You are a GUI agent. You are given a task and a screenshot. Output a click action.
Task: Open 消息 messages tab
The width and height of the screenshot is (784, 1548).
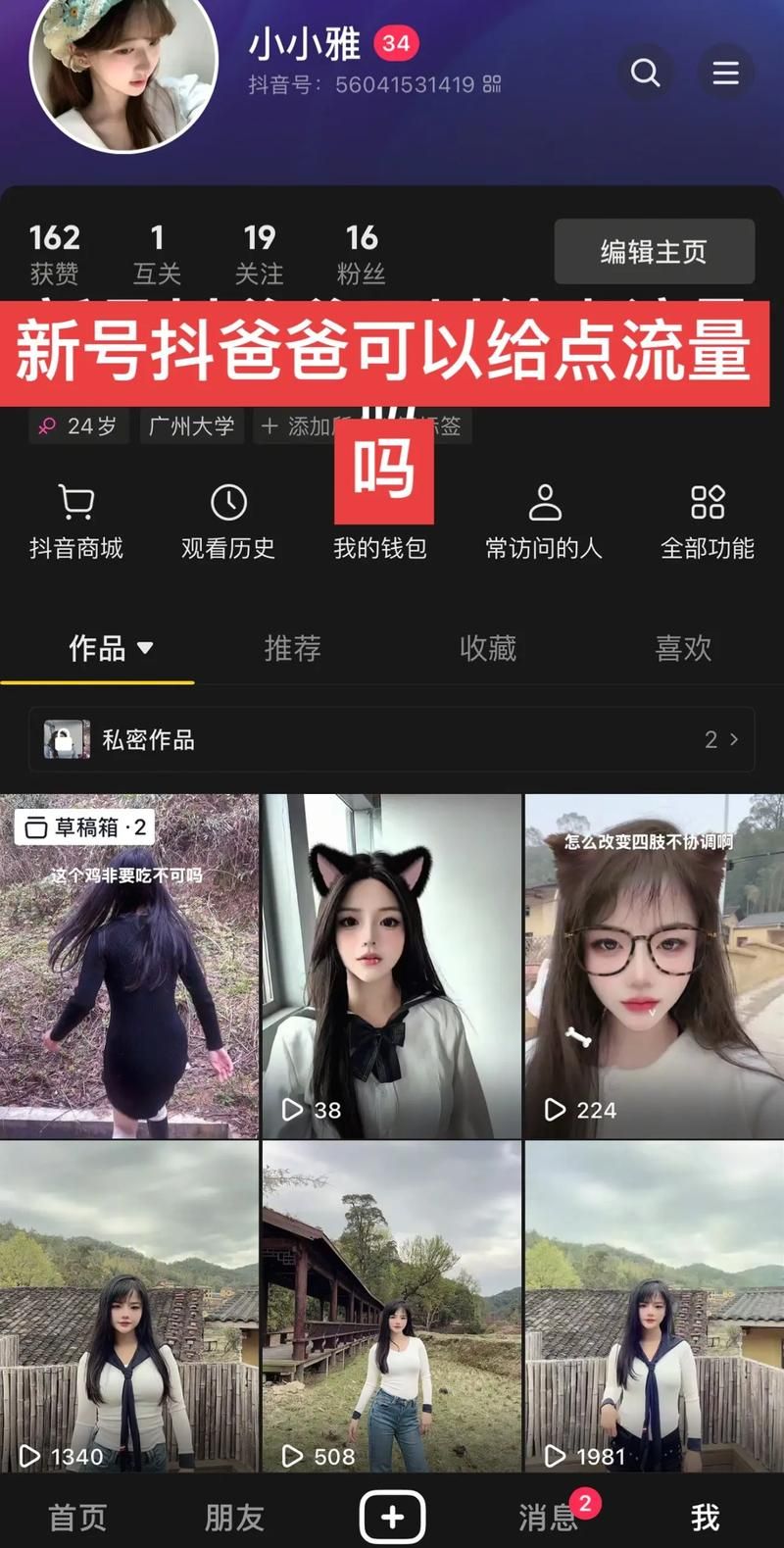[x=549, y=1518]
